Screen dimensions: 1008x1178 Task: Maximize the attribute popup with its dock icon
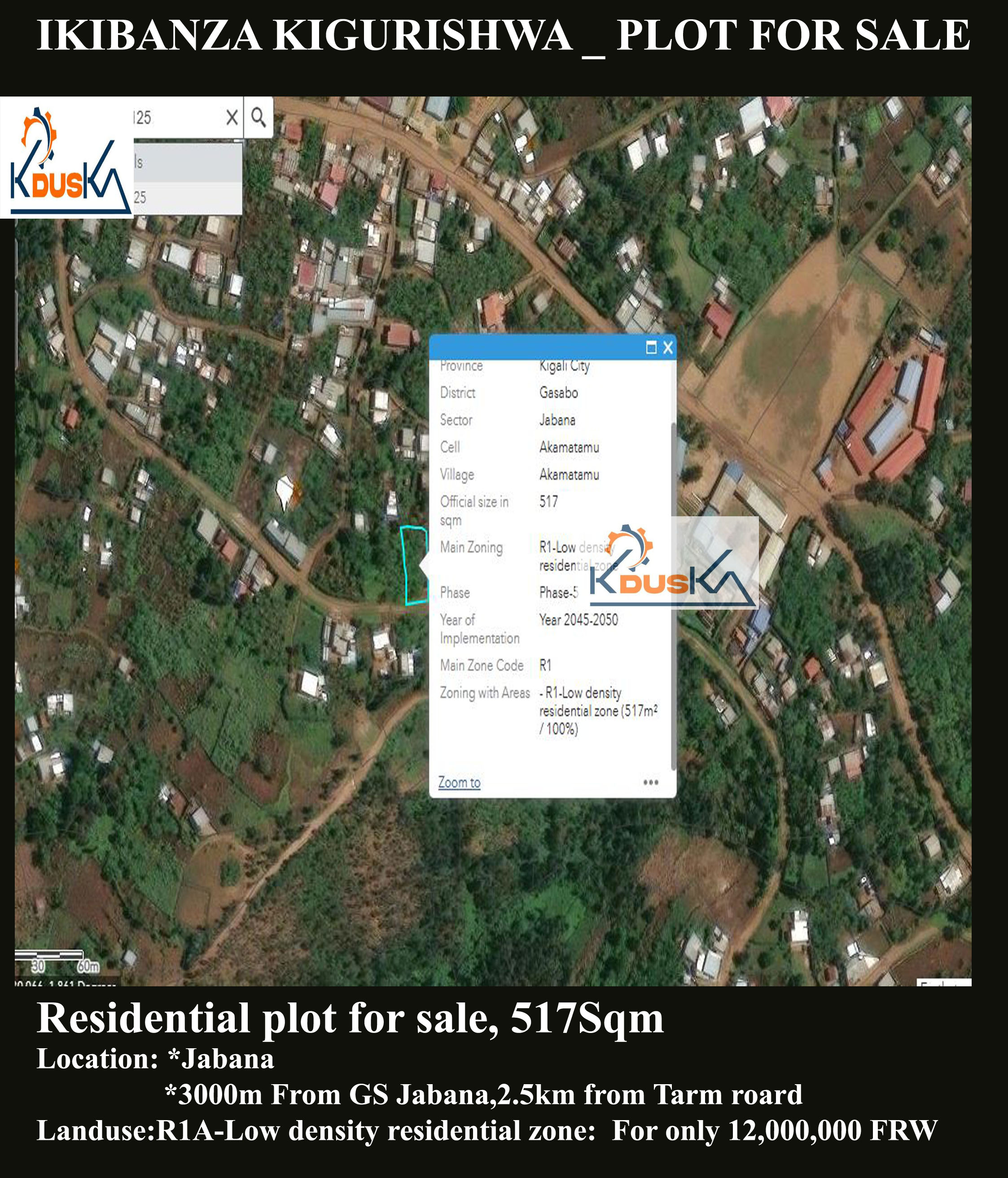651,348
